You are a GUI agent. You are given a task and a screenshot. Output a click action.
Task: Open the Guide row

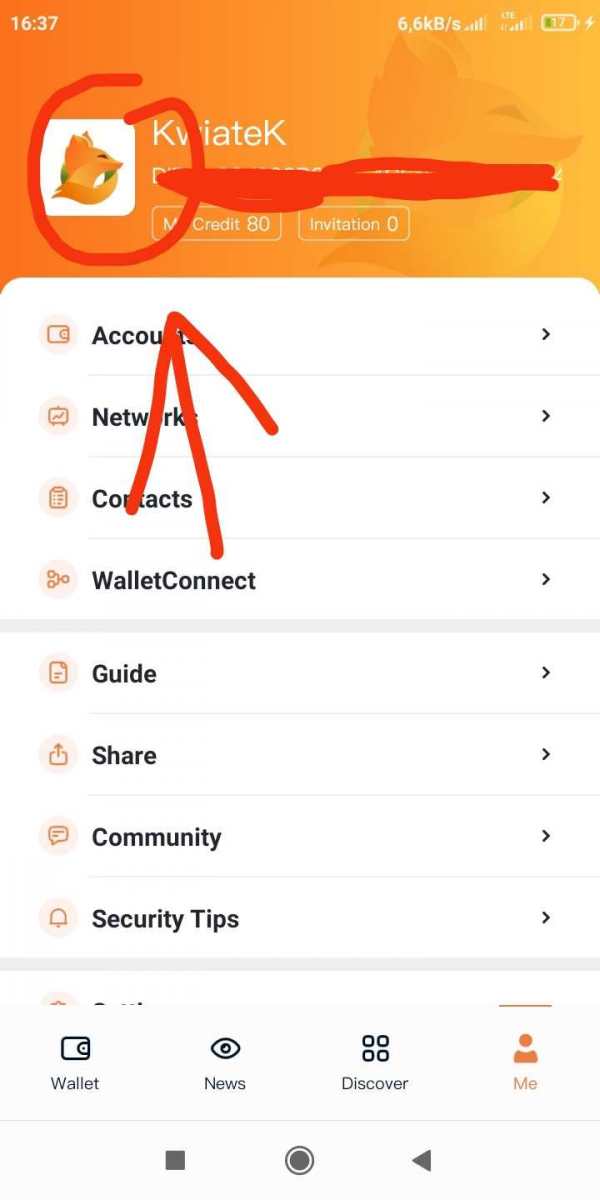tap(300, 673)
